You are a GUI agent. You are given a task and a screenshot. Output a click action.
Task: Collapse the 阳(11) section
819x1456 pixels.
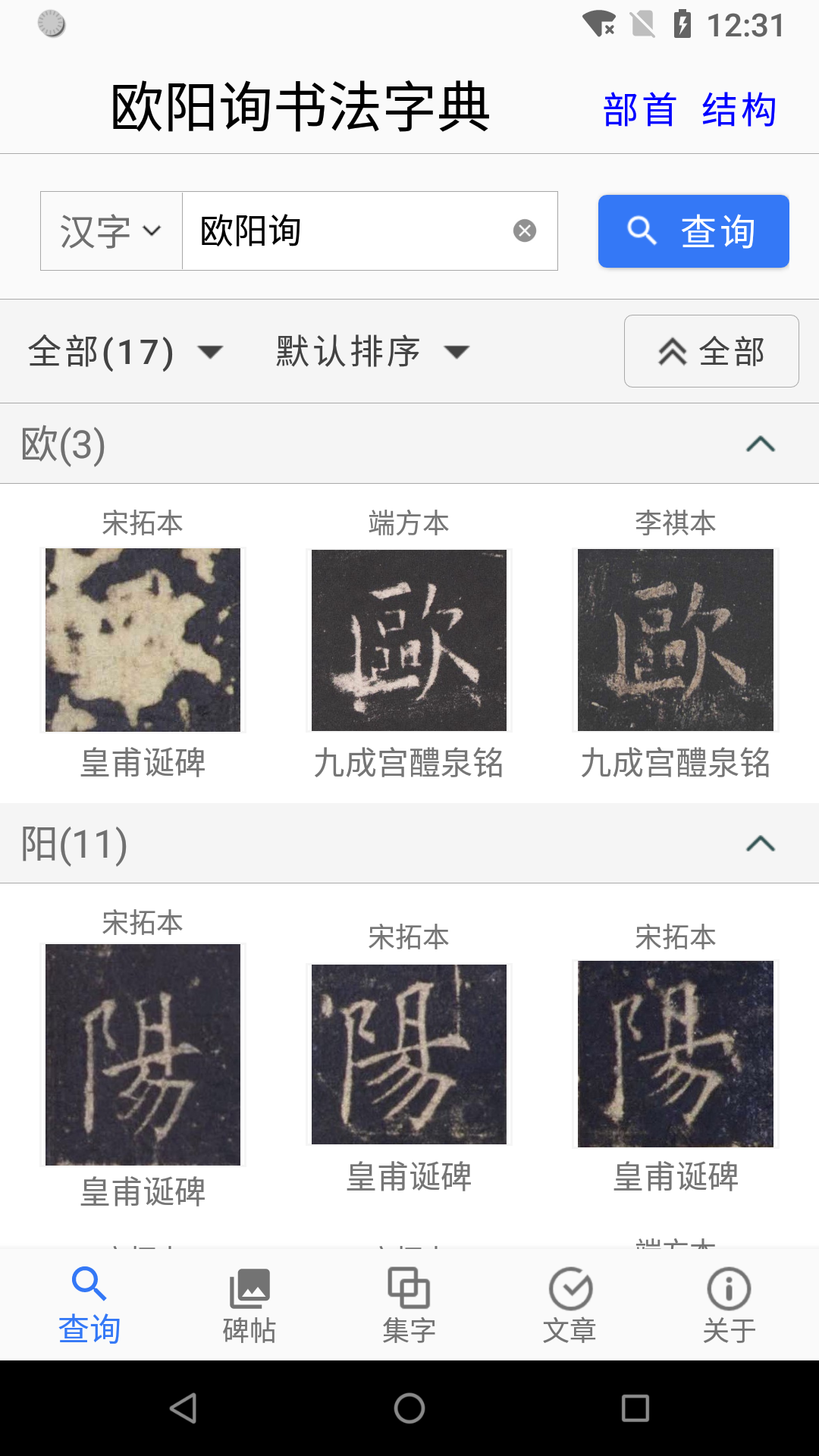click(x=760, y=844)
